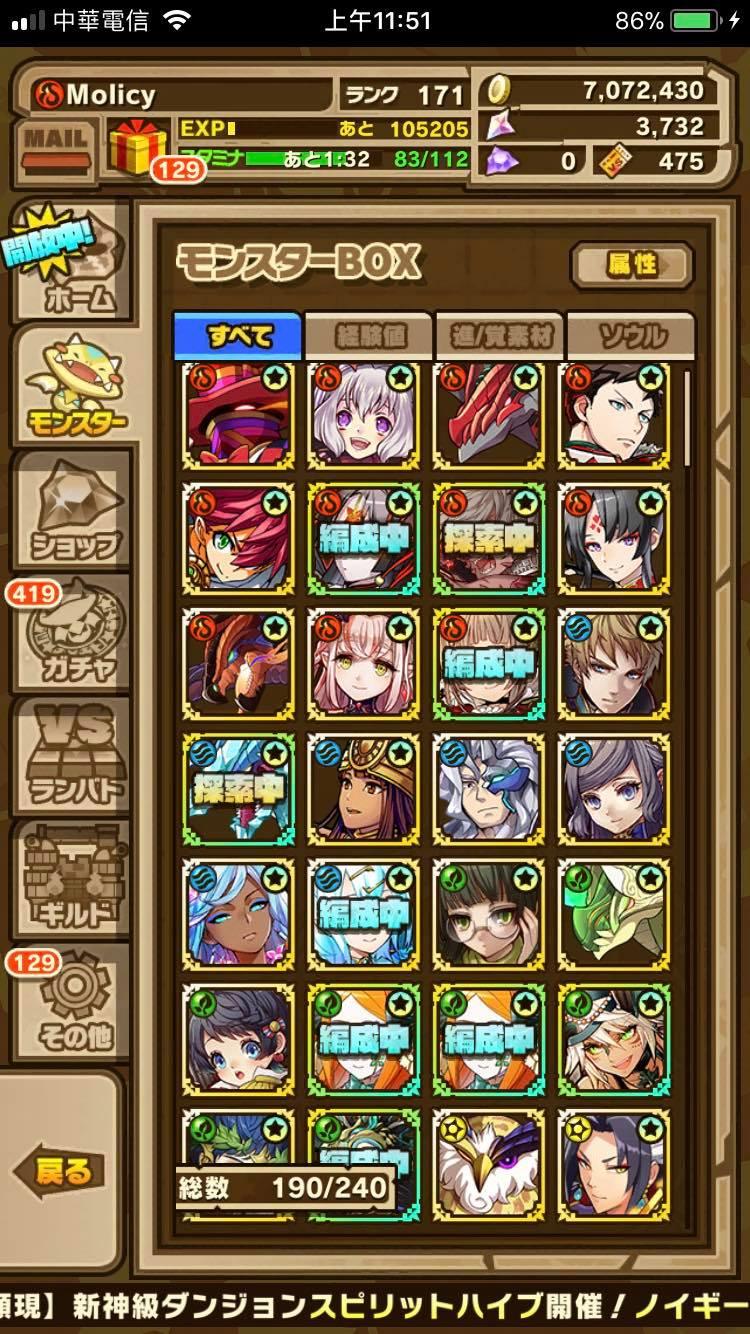Switch to the 進/覚素材 tab
Image resolution: width=750 pixels, height=1334 pixels.
click(500, 336)
